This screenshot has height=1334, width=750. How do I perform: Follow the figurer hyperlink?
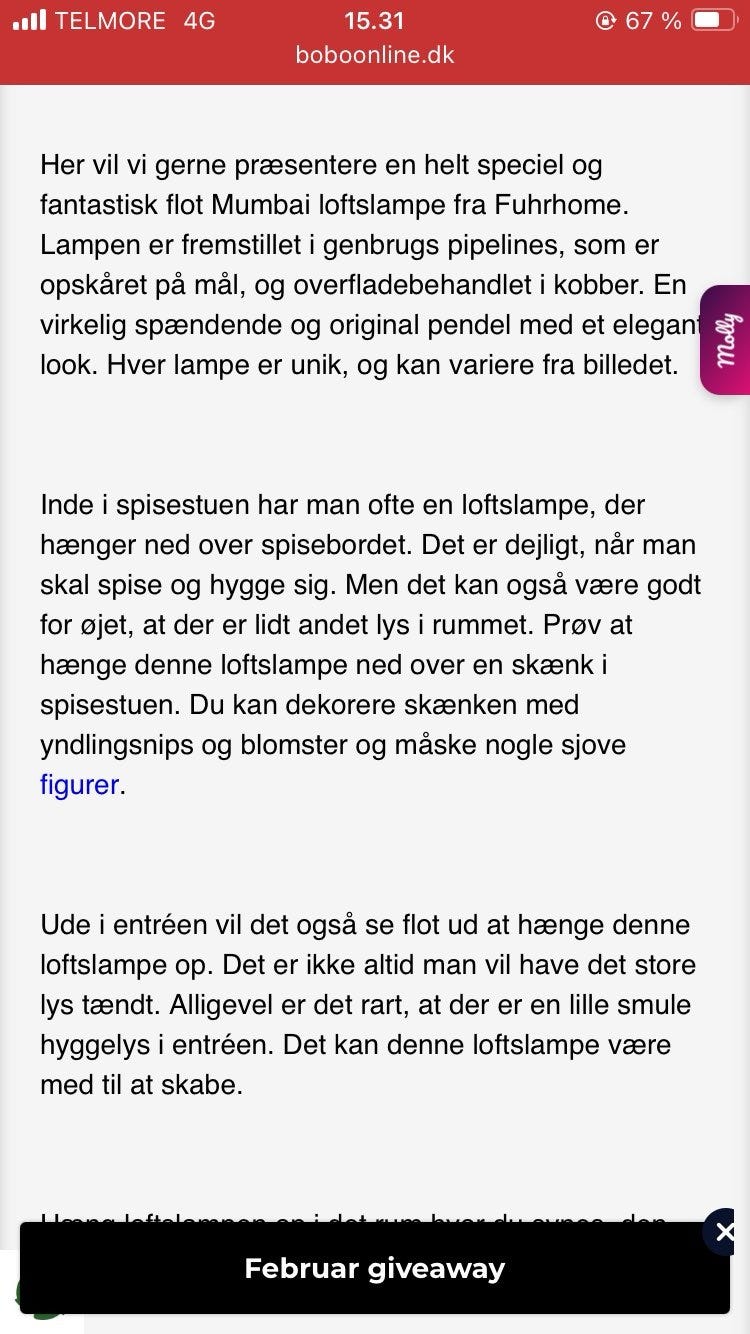[x=79, y=786]
